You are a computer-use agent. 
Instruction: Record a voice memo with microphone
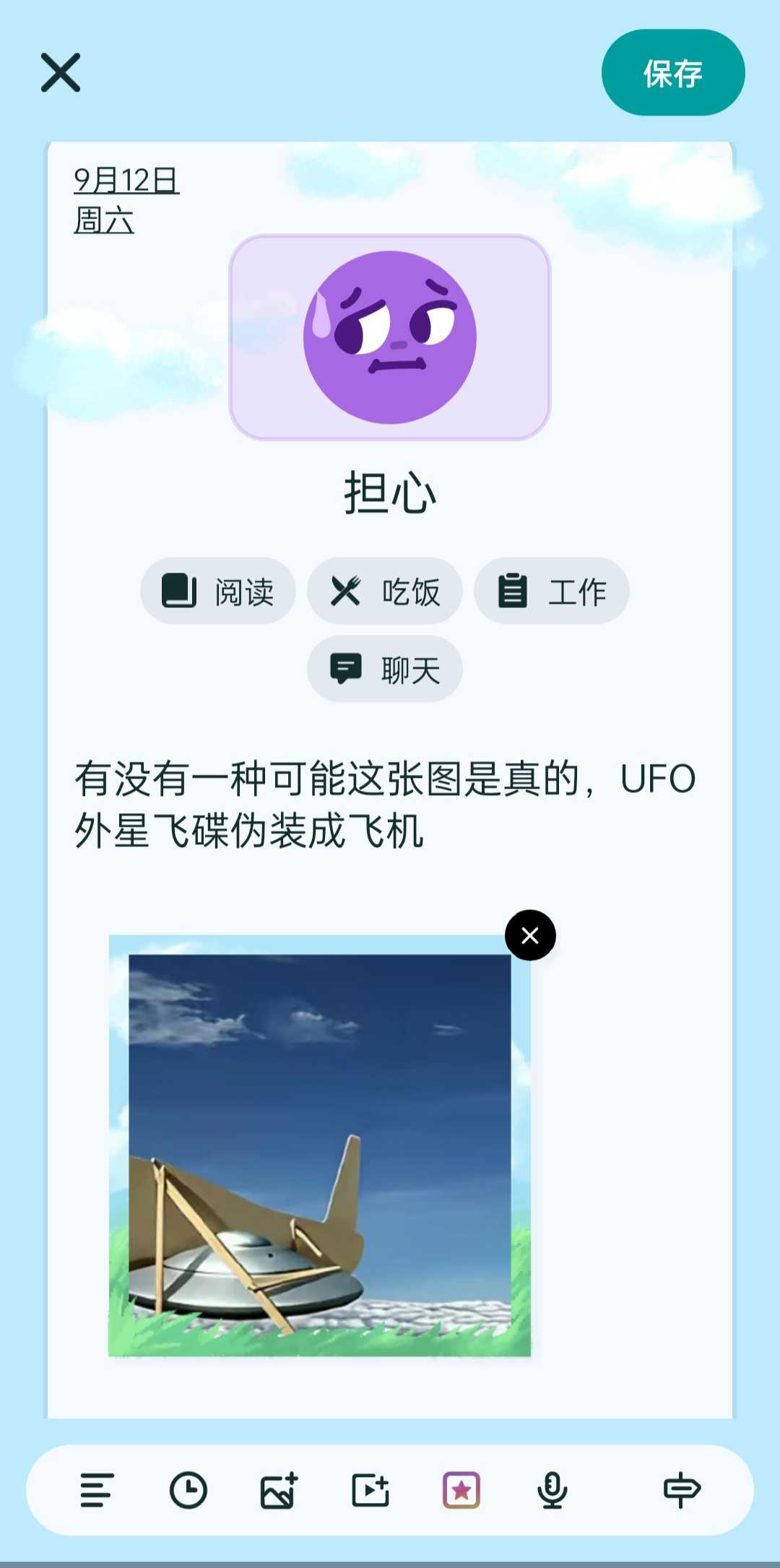point(552,1490)
